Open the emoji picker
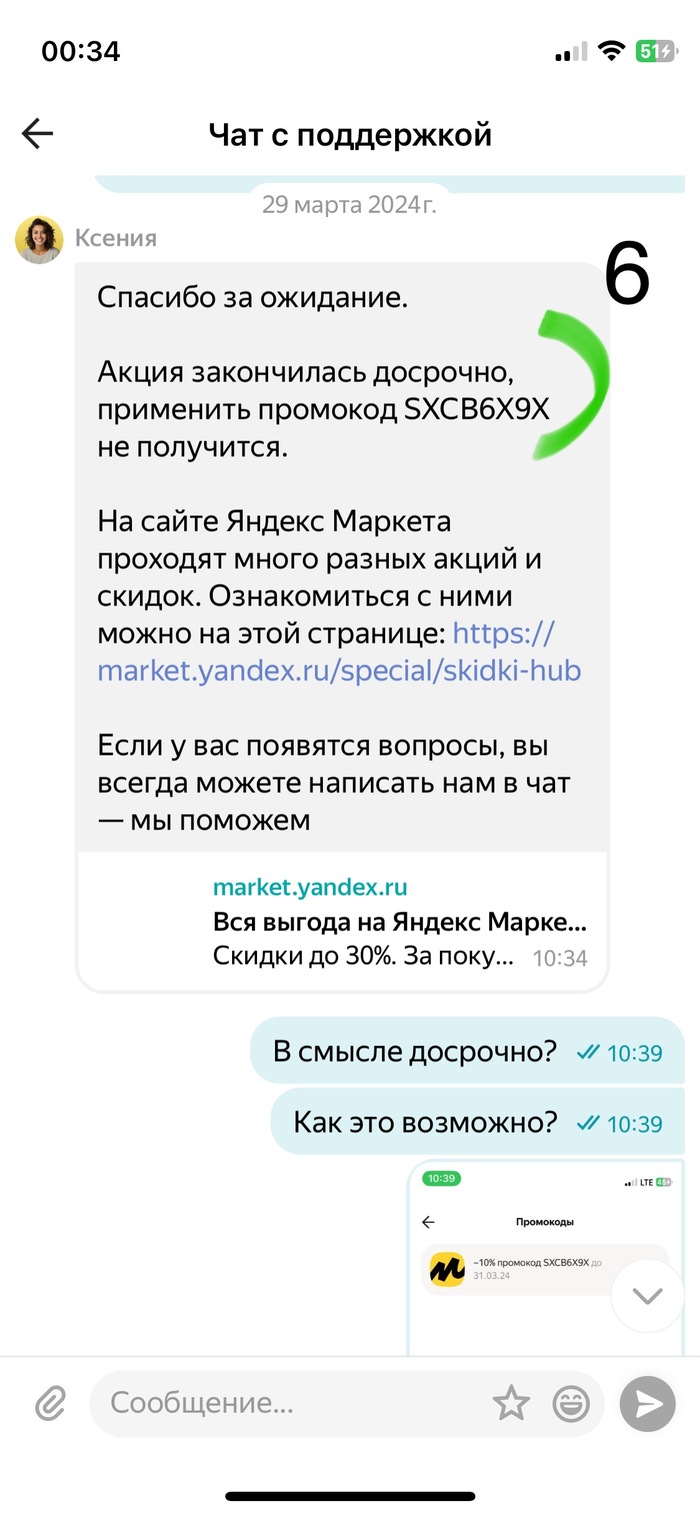Image resolution: width=700 pixels, height=1516 pixels. click(571, 1404)
